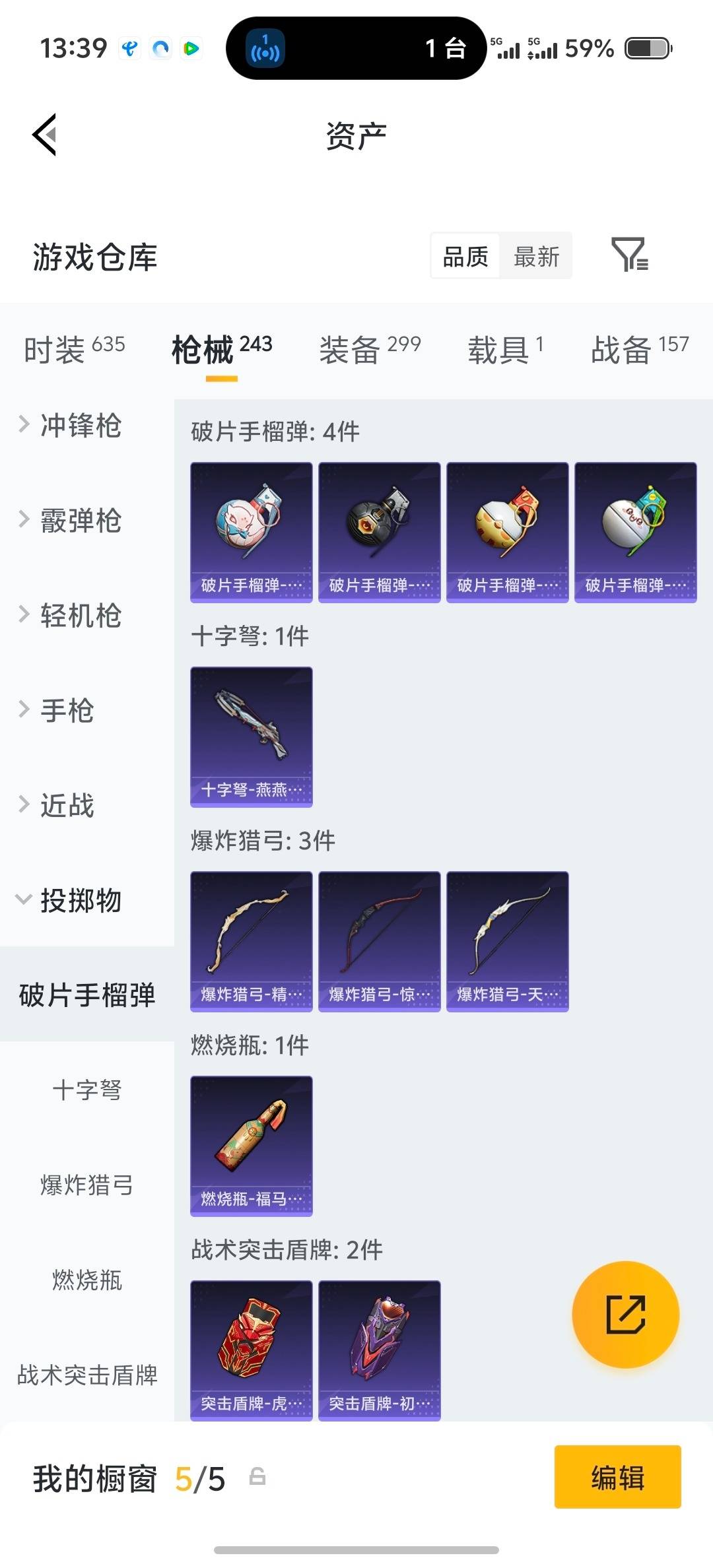Image resolution: width=713 pixels, height=1568 pixels.
Task: Click the back arrow to leave 资产 page
Action: [x=44, y=135]
